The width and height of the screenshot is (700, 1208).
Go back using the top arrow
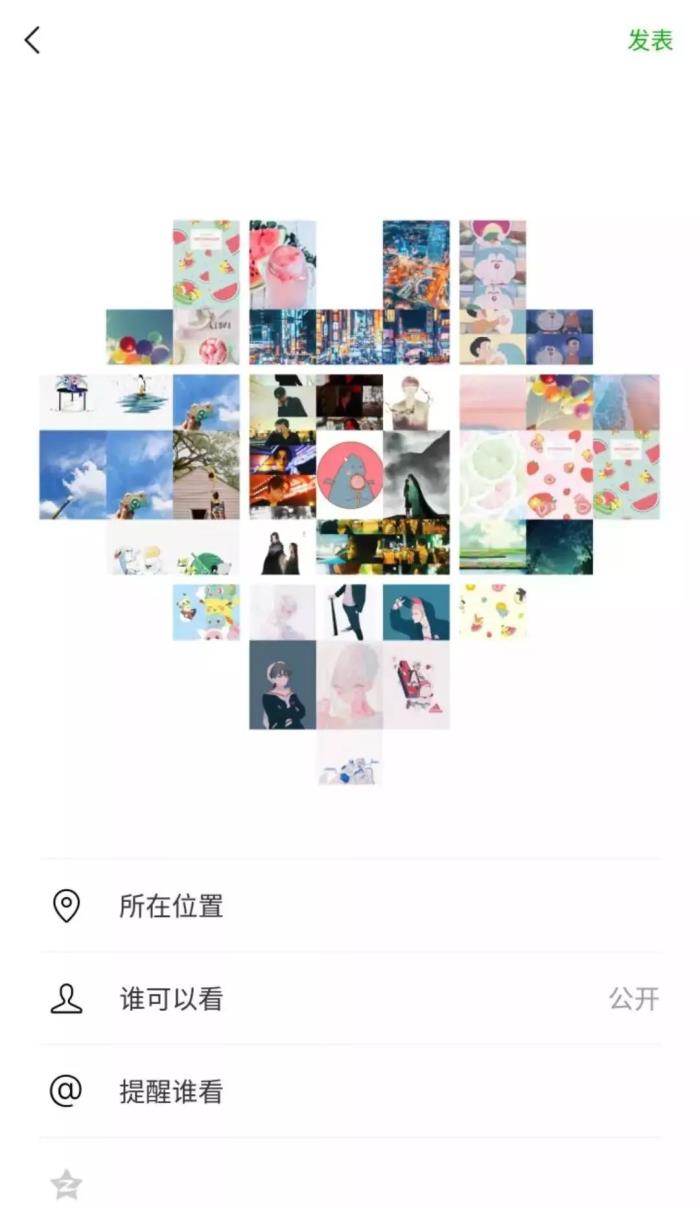pyautogui.click(x=33, y=40)
